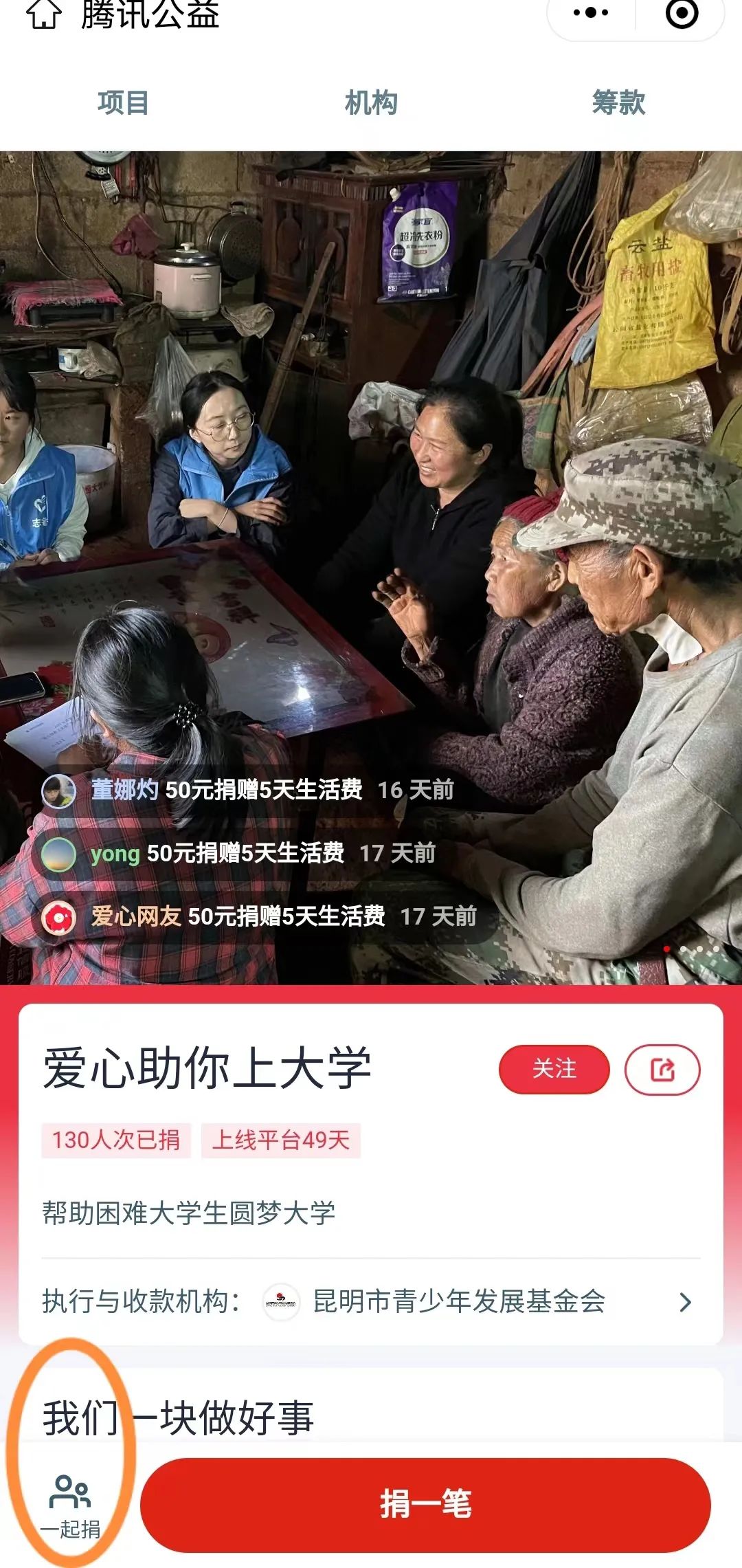Open 昆明市青少年发展基金会 organization details
The image size is (742, 1568).
click(x=459, y=1301)
